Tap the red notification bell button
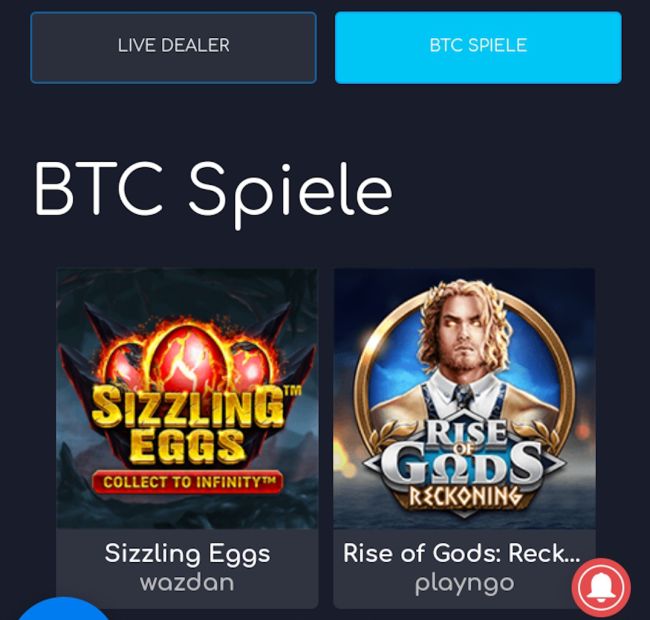This screenshot has height=620, width=650. pyautogui.click(x=601, y=587)
